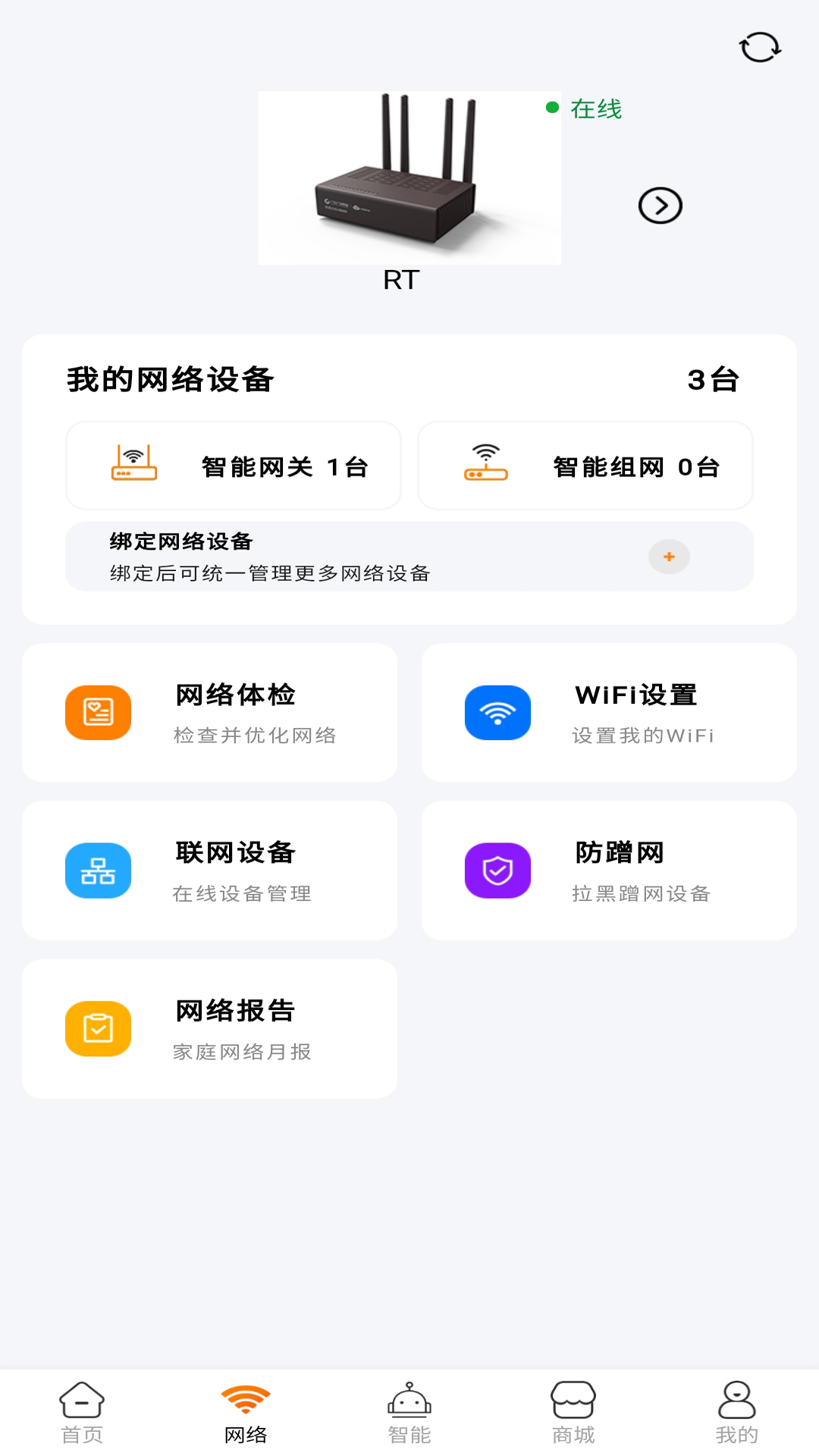819x1456 pixels.
Task: Select the WiFi设置 blue WiFi icon
Action: [x=497, y=712]
